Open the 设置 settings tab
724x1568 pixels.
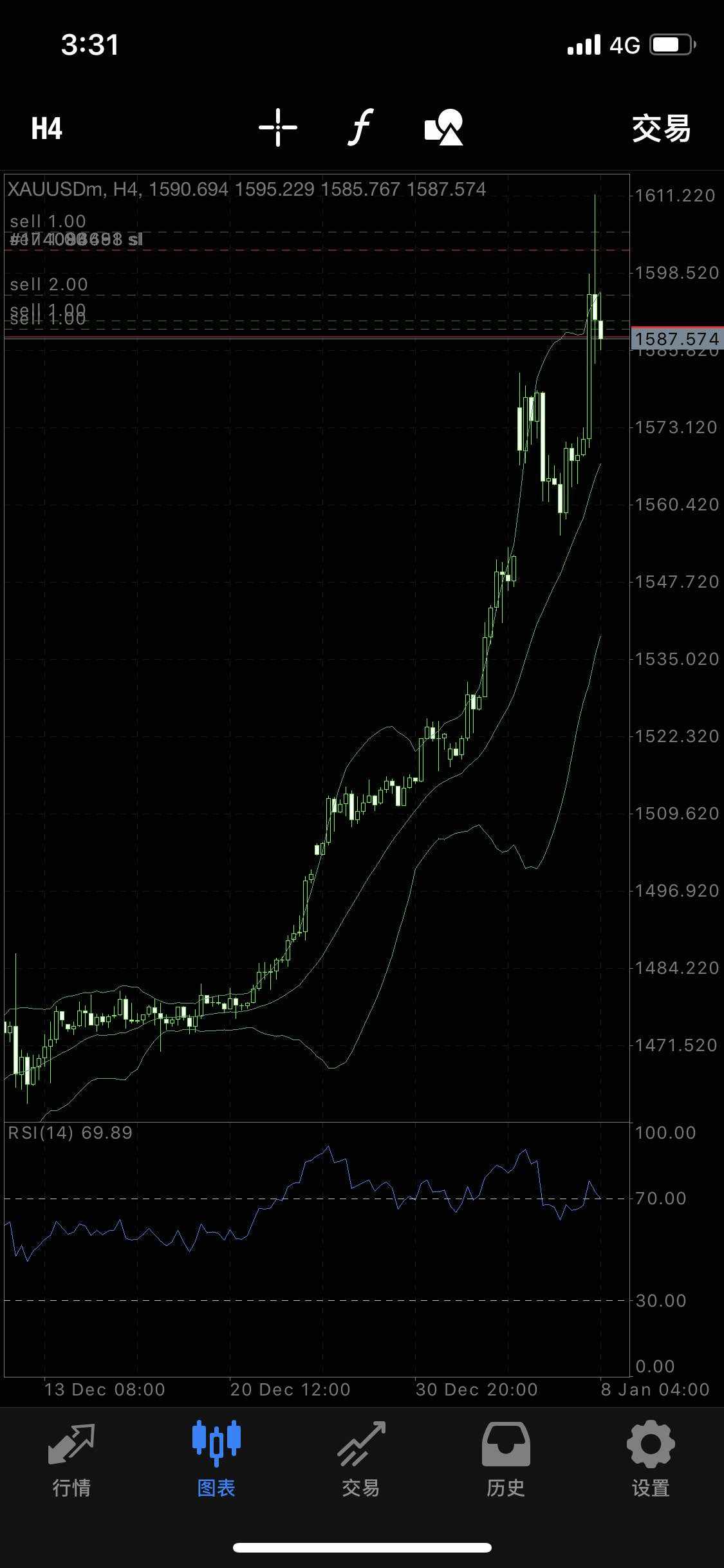651,1460
